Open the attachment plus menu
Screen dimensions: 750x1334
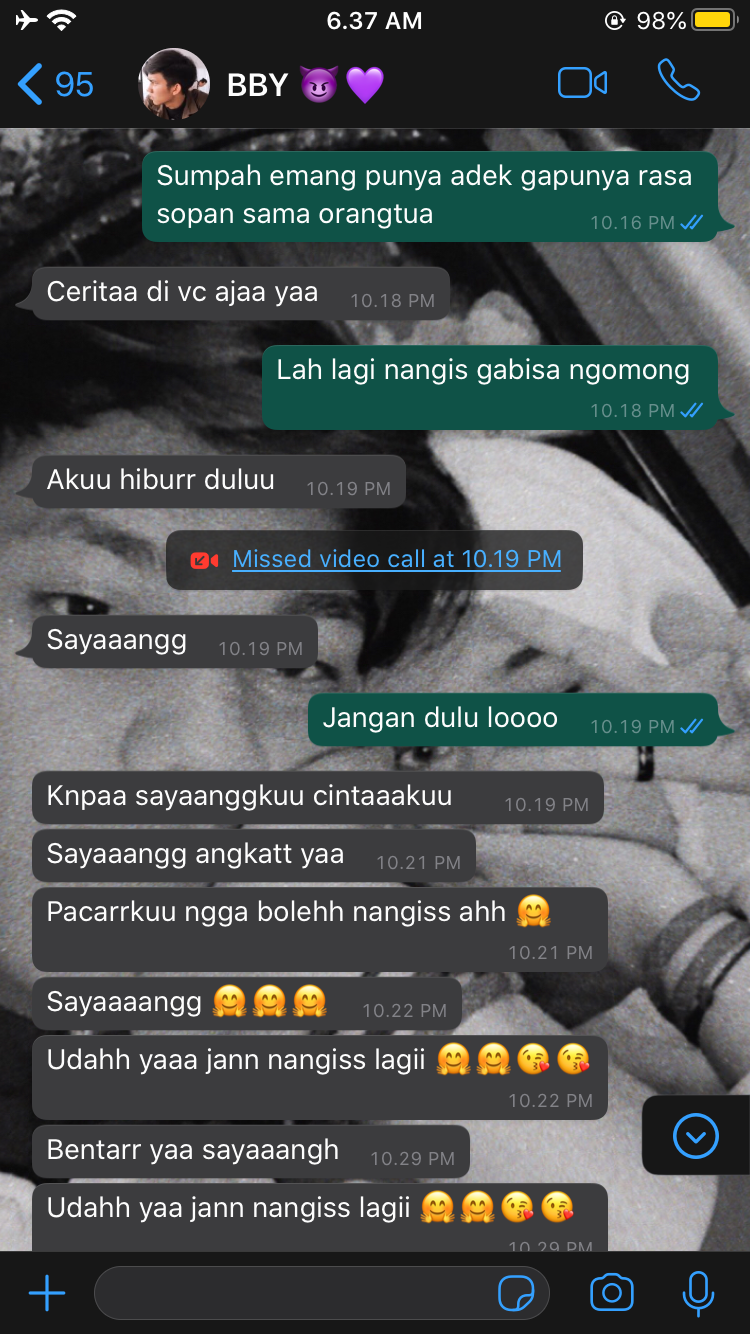click(x=46, y=1294)
